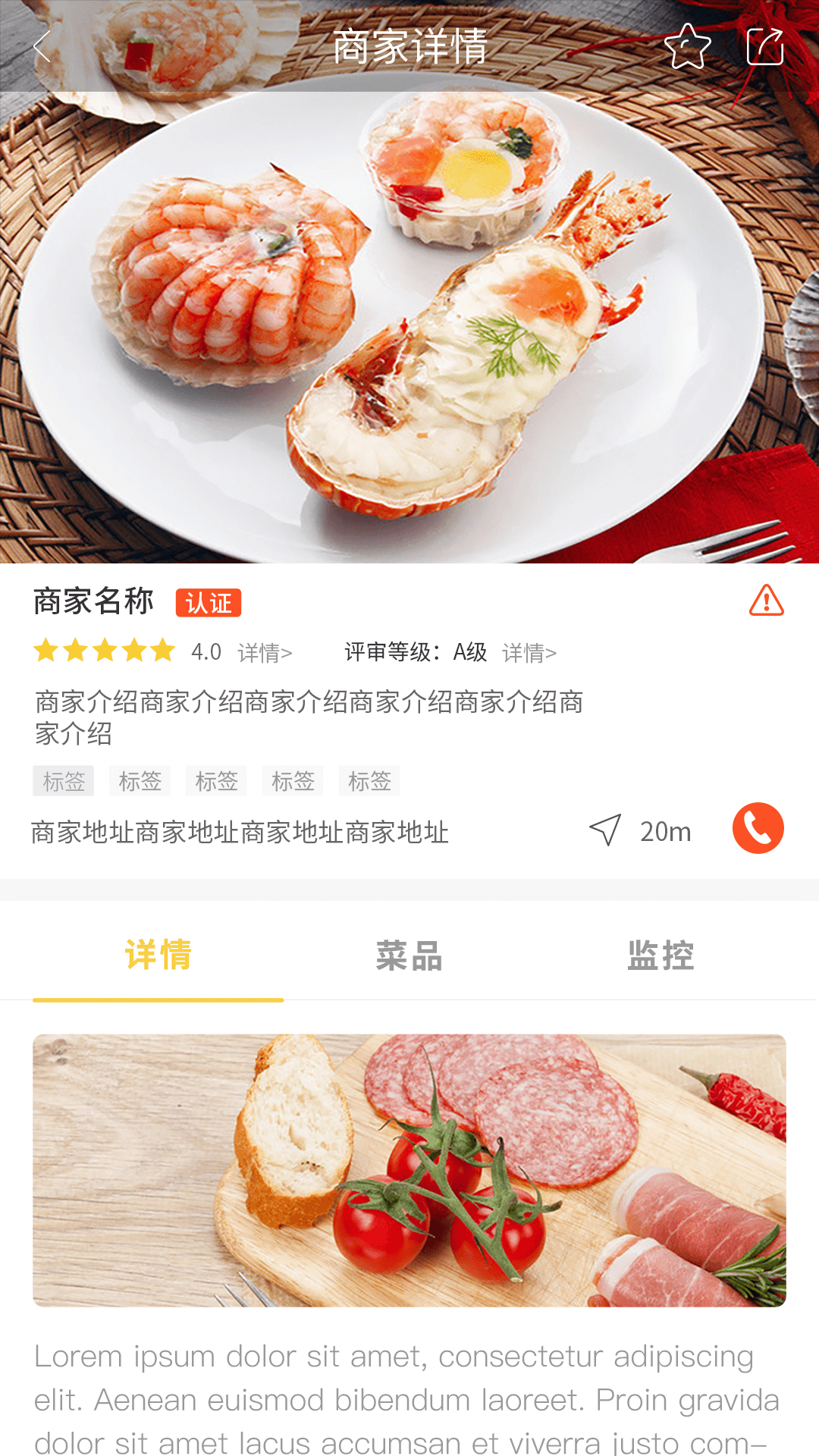View the detail food image
Image resolution: width=819 pixels, height=1456 pixels.
click(x=409, y=1170)
